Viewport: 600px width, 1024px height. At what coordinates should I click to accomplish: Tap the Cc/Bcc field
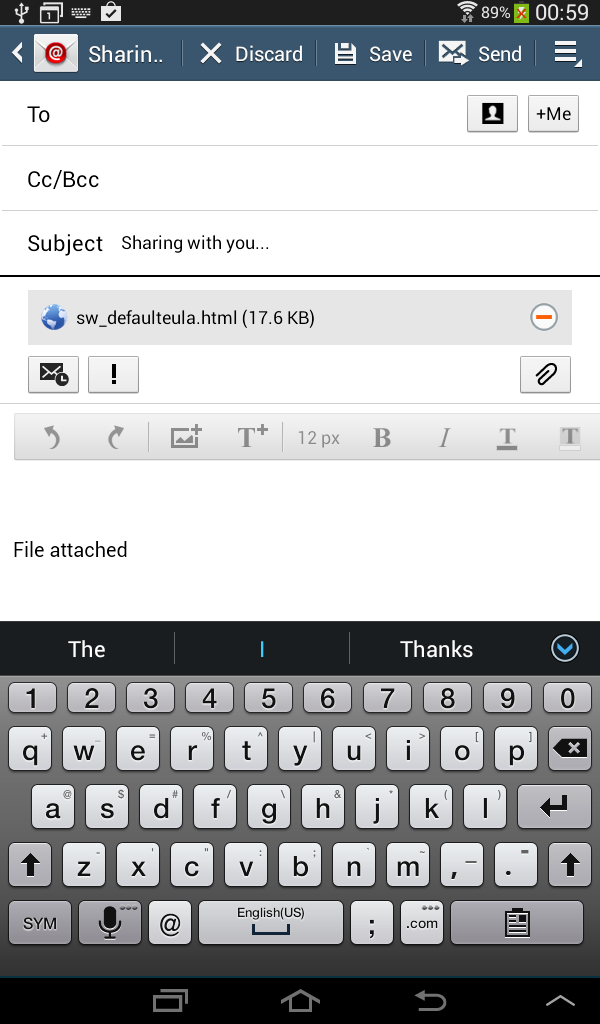click(300, 179)
